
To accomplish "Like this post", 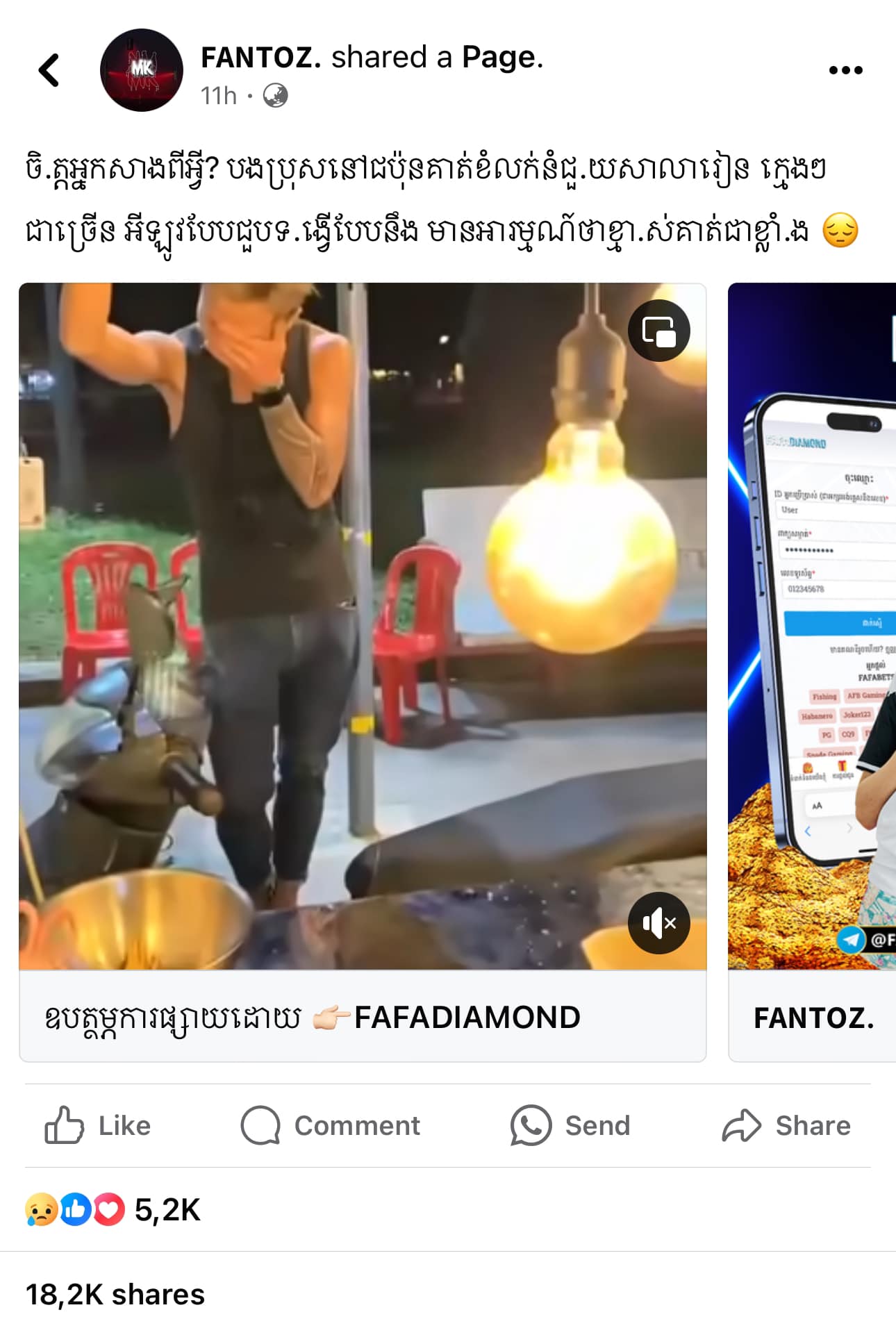I will tap(98, 1125).
